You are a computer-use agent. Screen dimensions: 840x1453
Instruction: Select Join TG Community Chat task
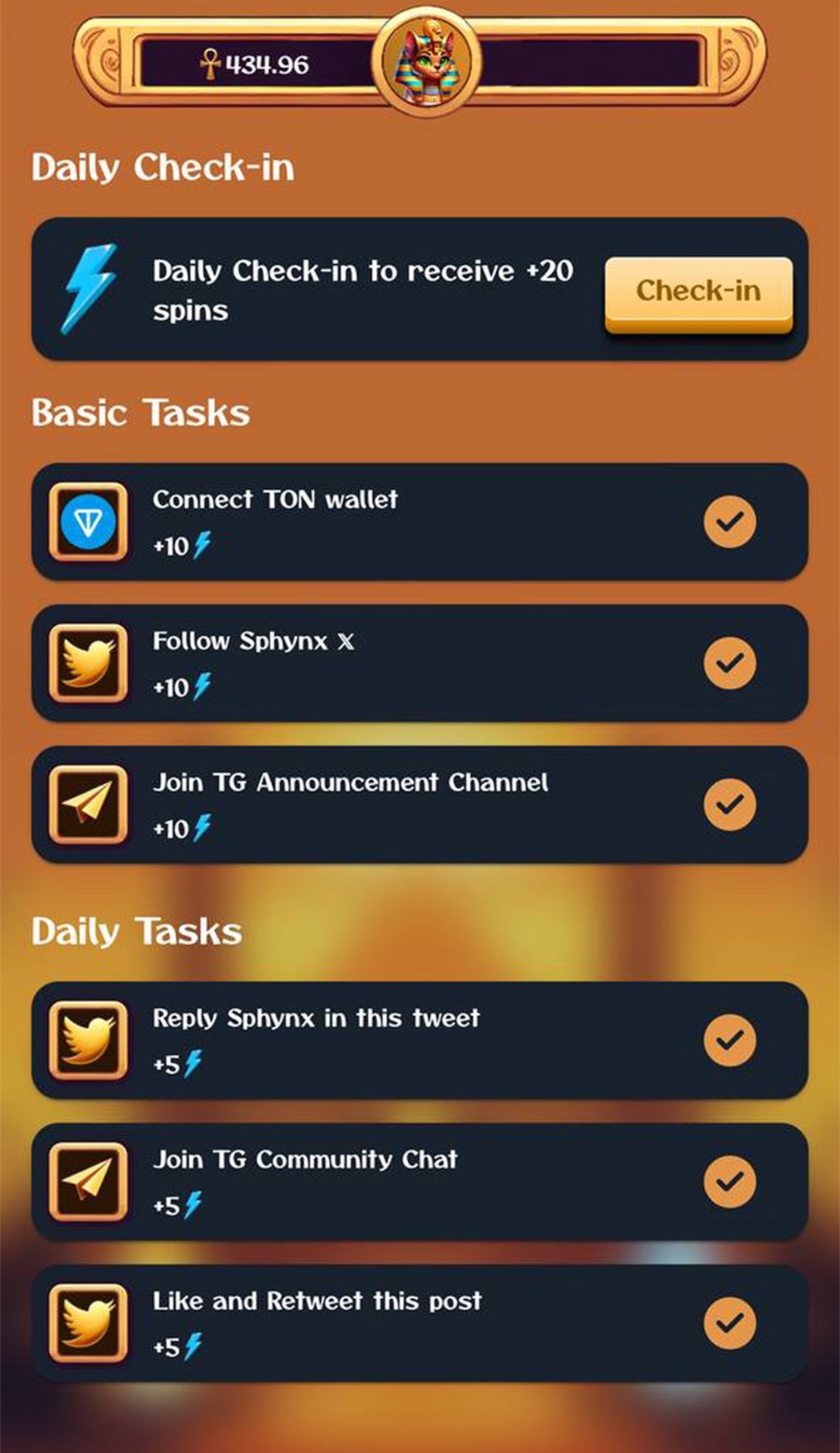coord(419,1181)
